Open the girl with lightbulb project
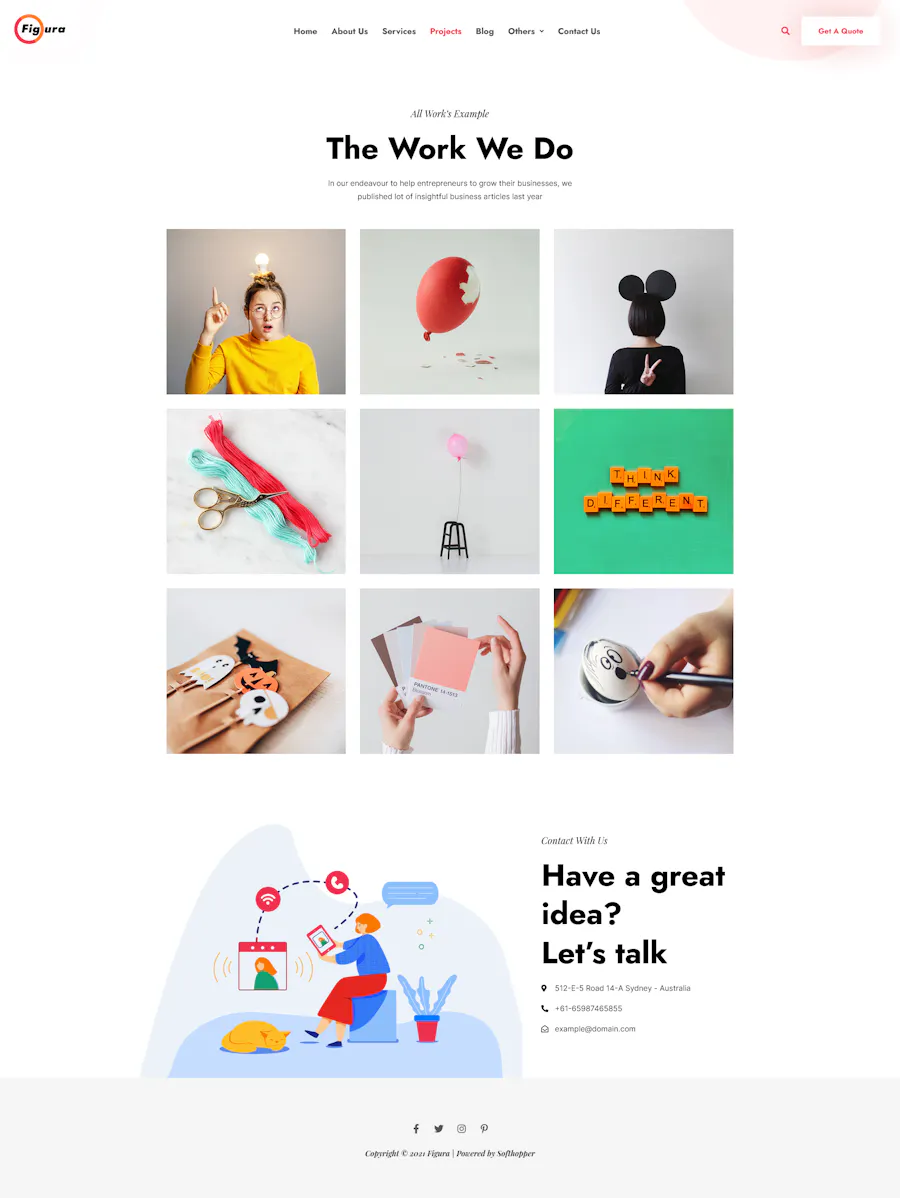900x1198 pixels. (256, 311)
